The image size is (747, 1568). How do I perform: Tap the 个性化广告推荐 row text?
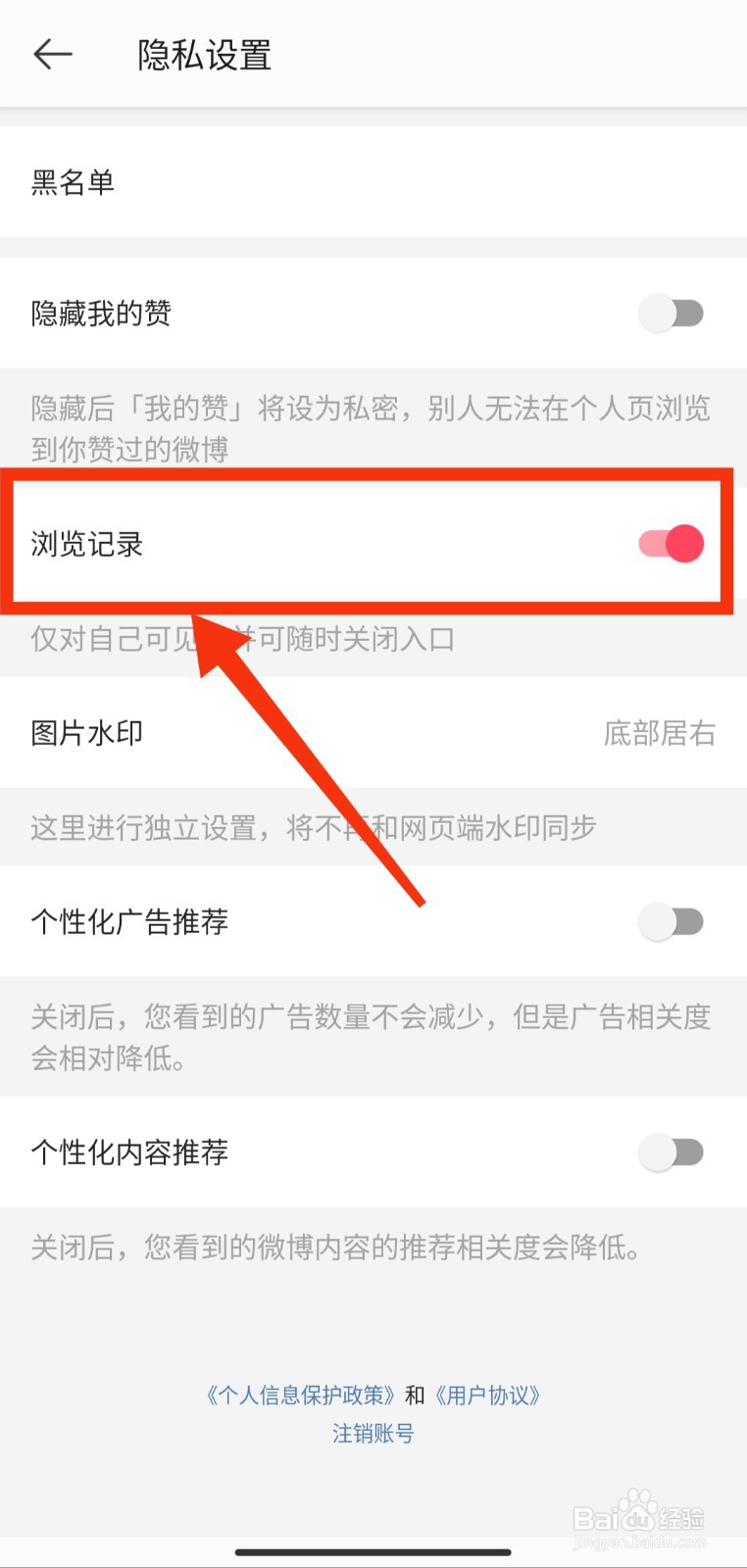(128, 922)
